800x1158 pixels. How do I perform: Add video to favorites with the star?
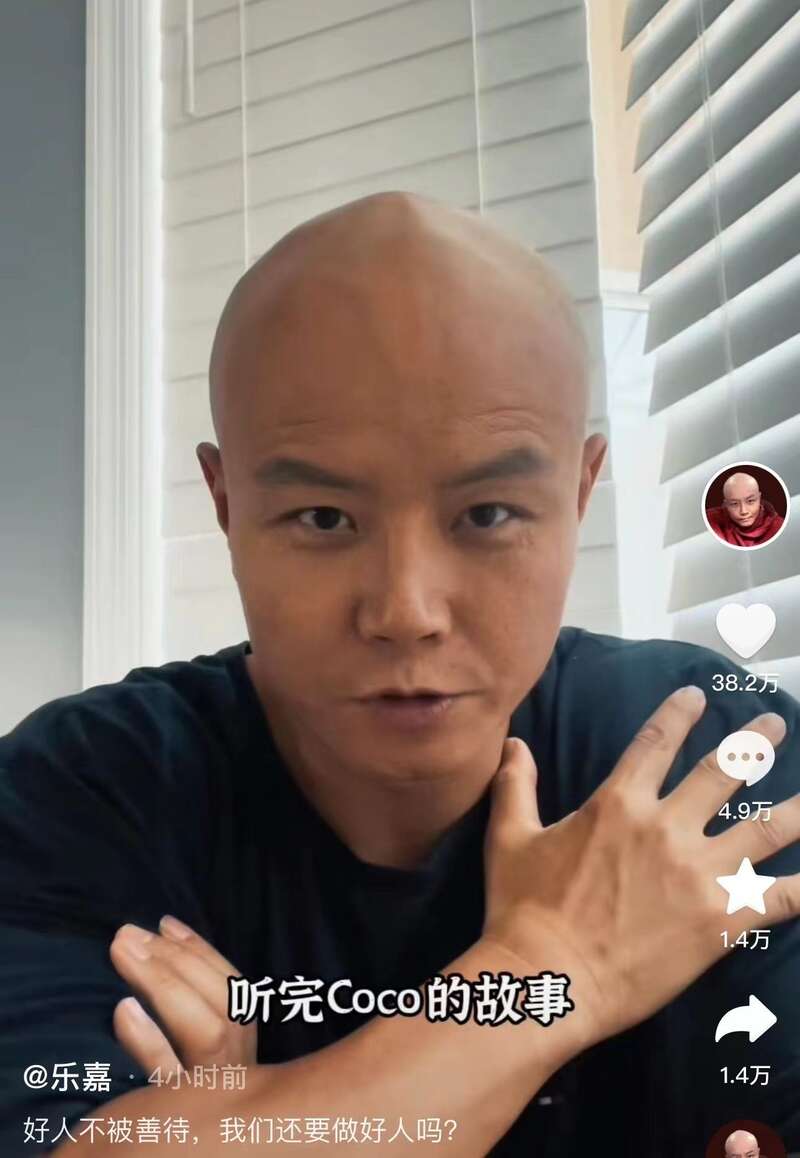745,887
